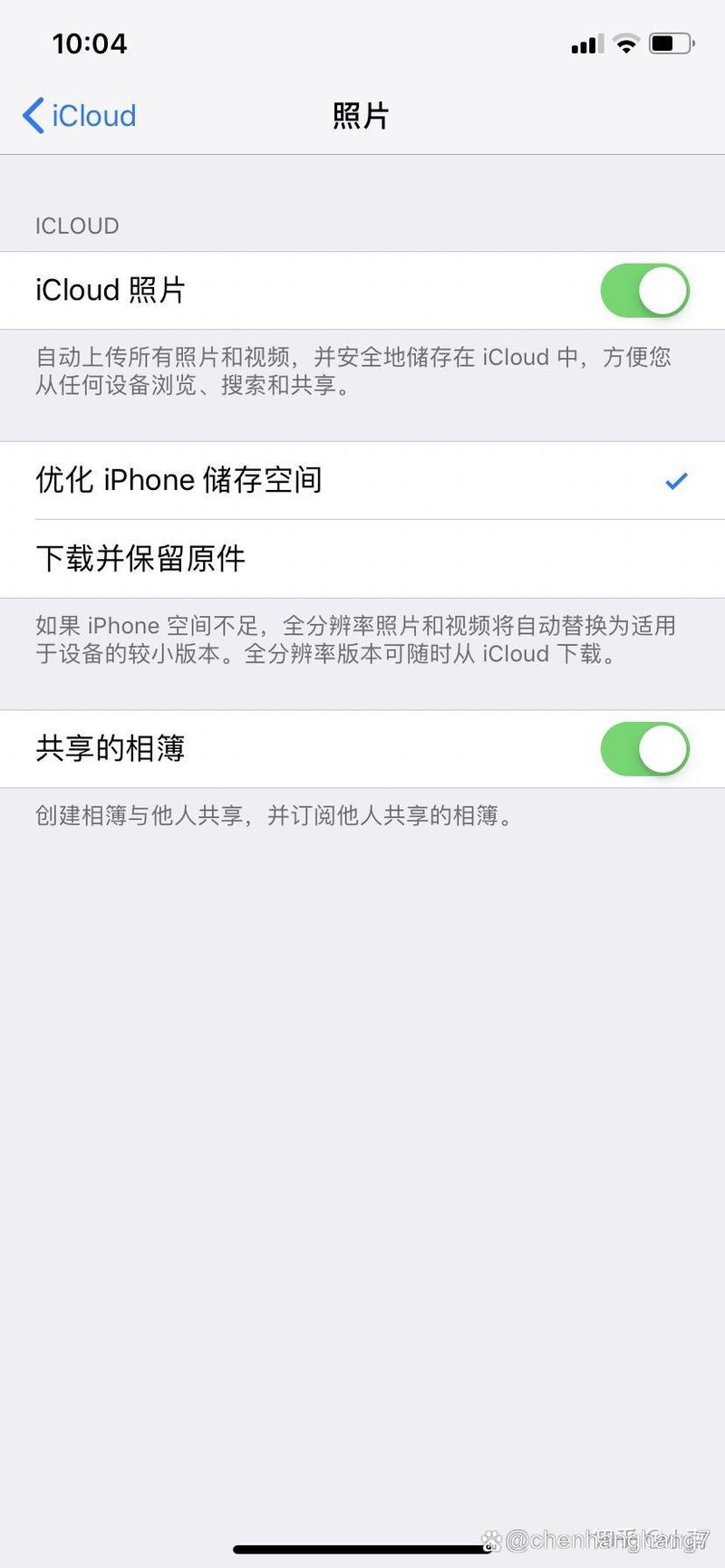Tap the Wi-Fi icon in the status bar

[623, 42]
